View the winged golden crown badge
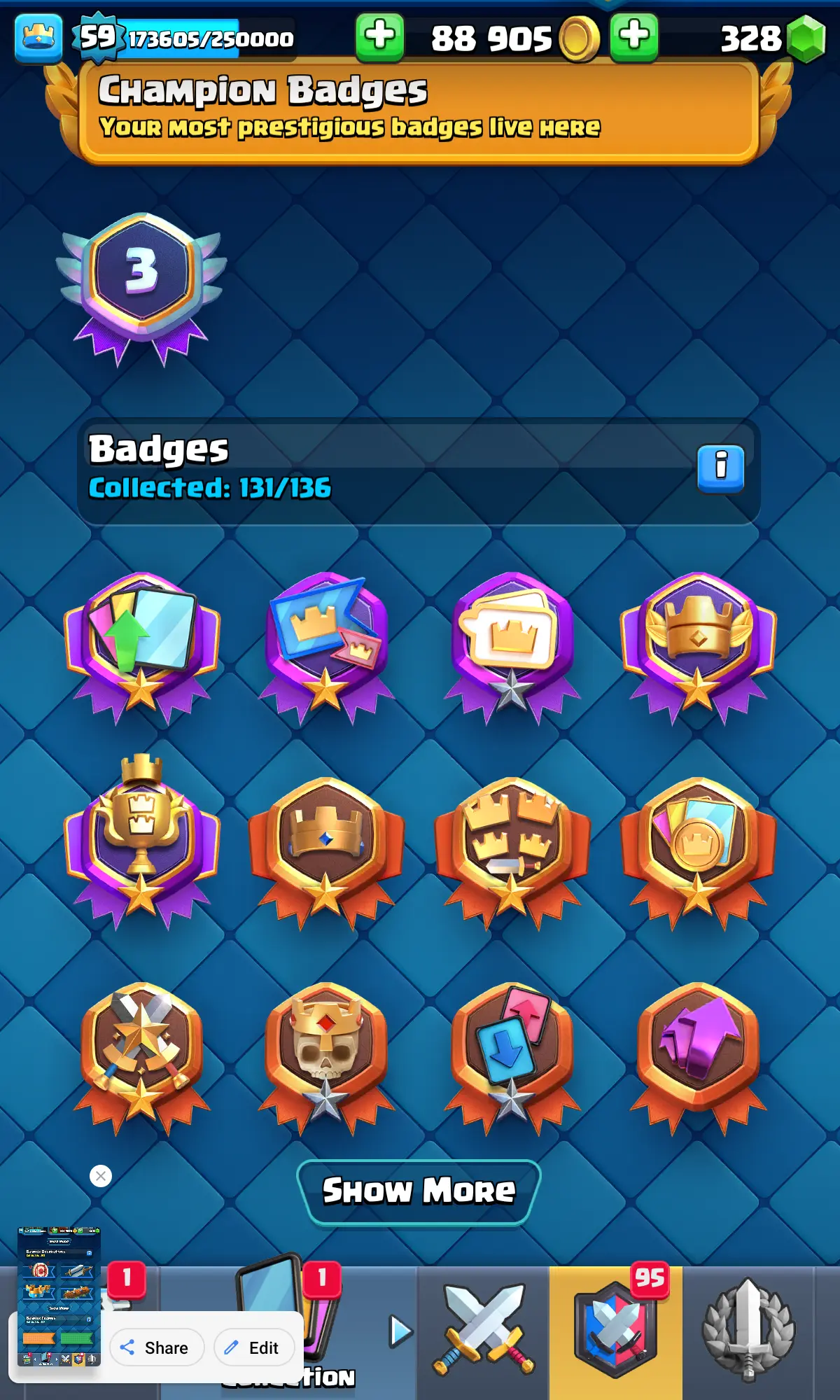Image resolution: width=840 pixels, height=1400 pixels. [x=698, y=640]
